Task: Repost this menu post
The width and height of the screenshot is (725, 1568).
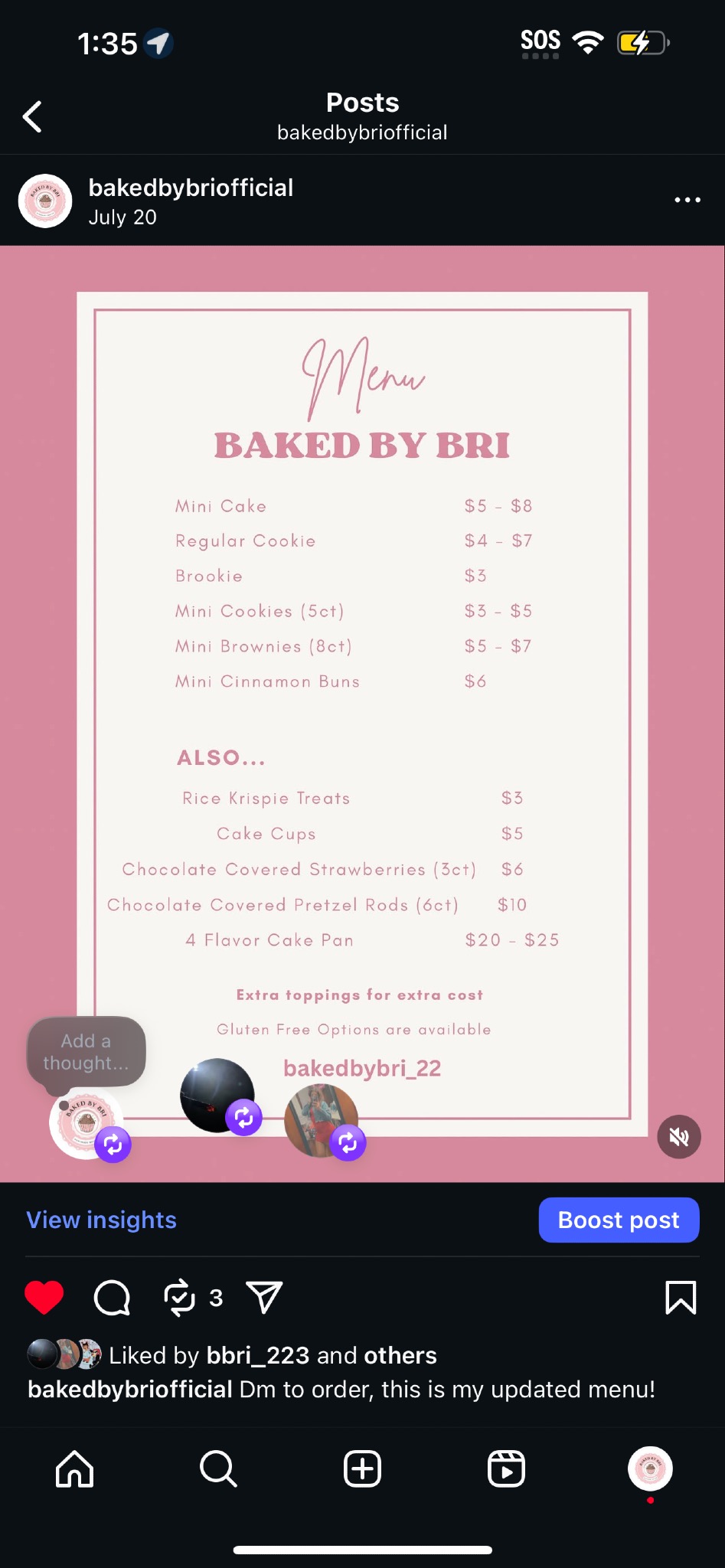Action: click(x=181, y=1297)
